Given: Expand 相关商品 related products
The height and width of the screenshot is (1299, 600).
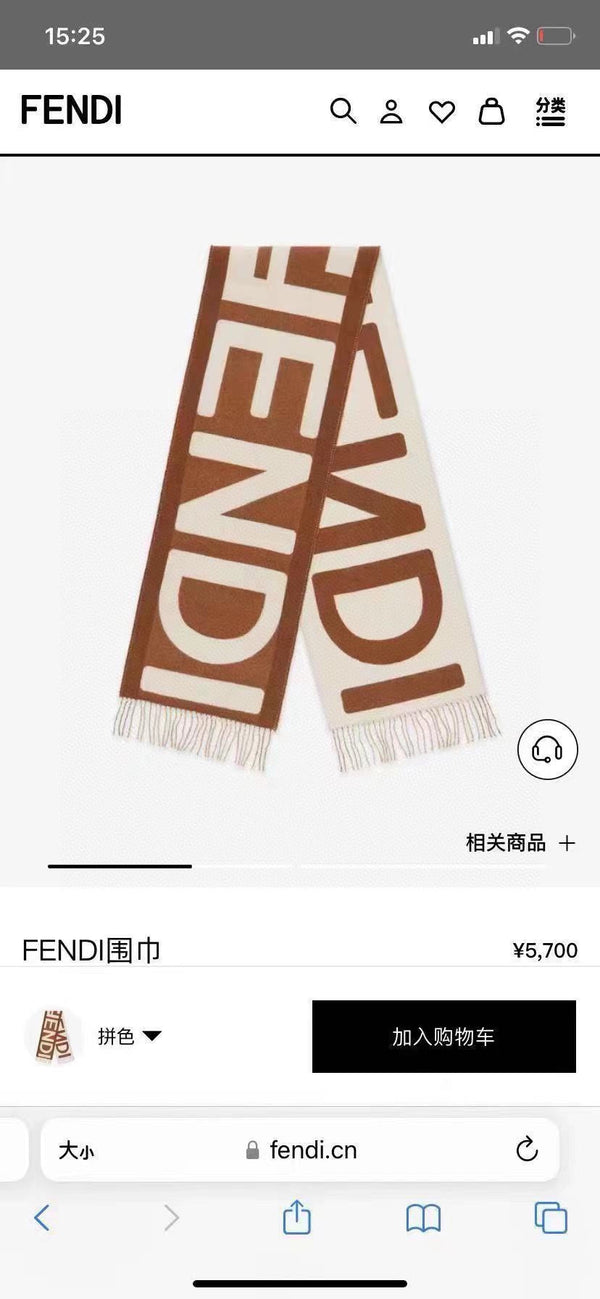Looking at the screenshot, I should coord(520,842).
